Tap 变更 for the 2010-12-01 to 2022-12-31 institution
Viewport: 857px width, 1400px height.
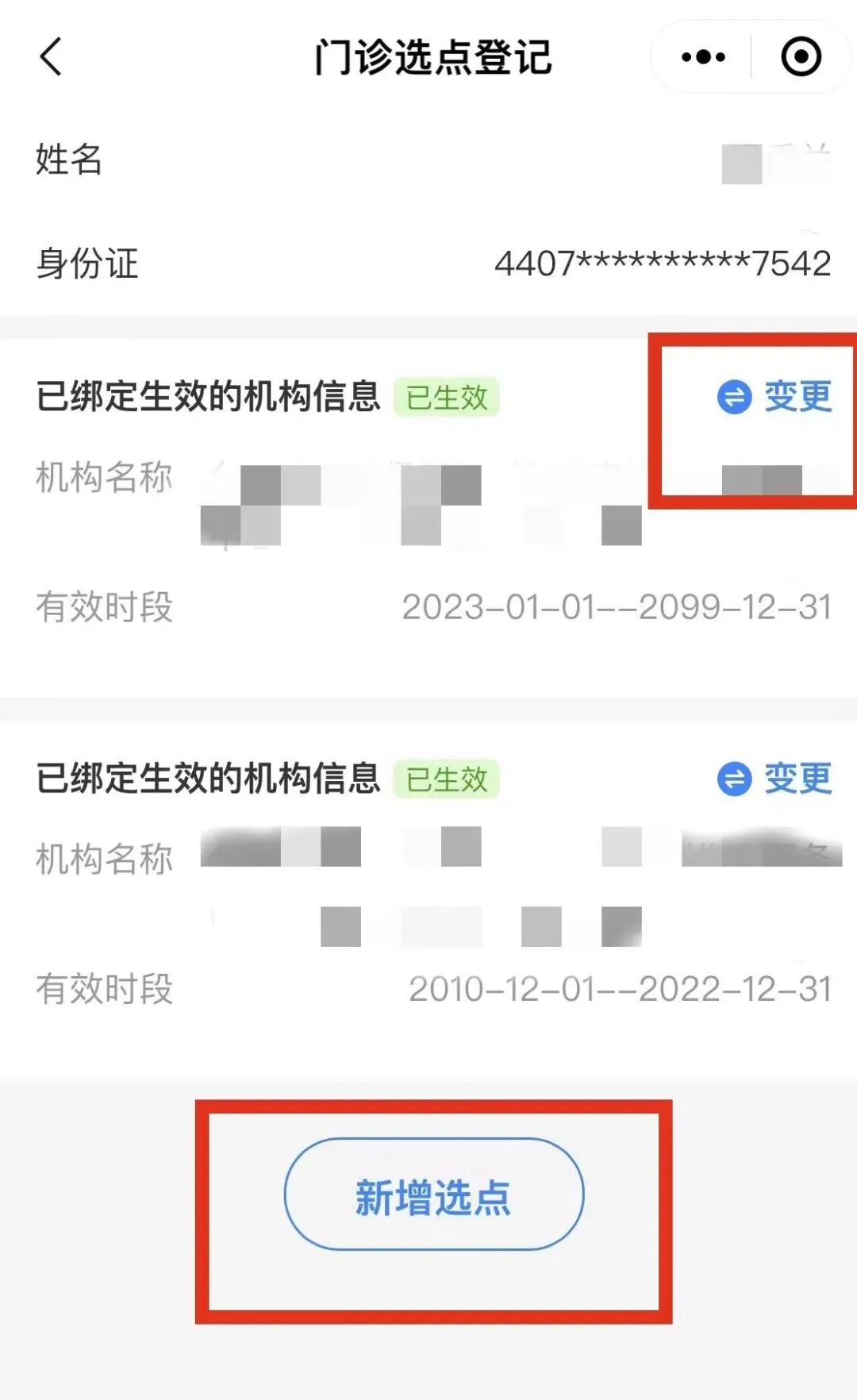point(776,779)
